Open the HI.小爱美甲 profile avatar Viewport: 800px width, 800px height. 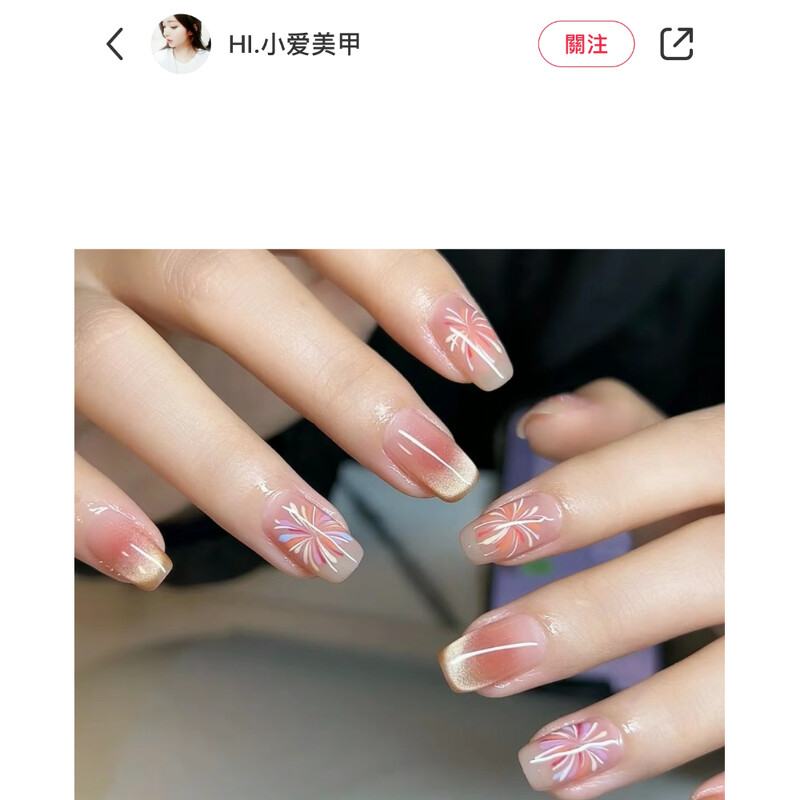pos(181,44)
